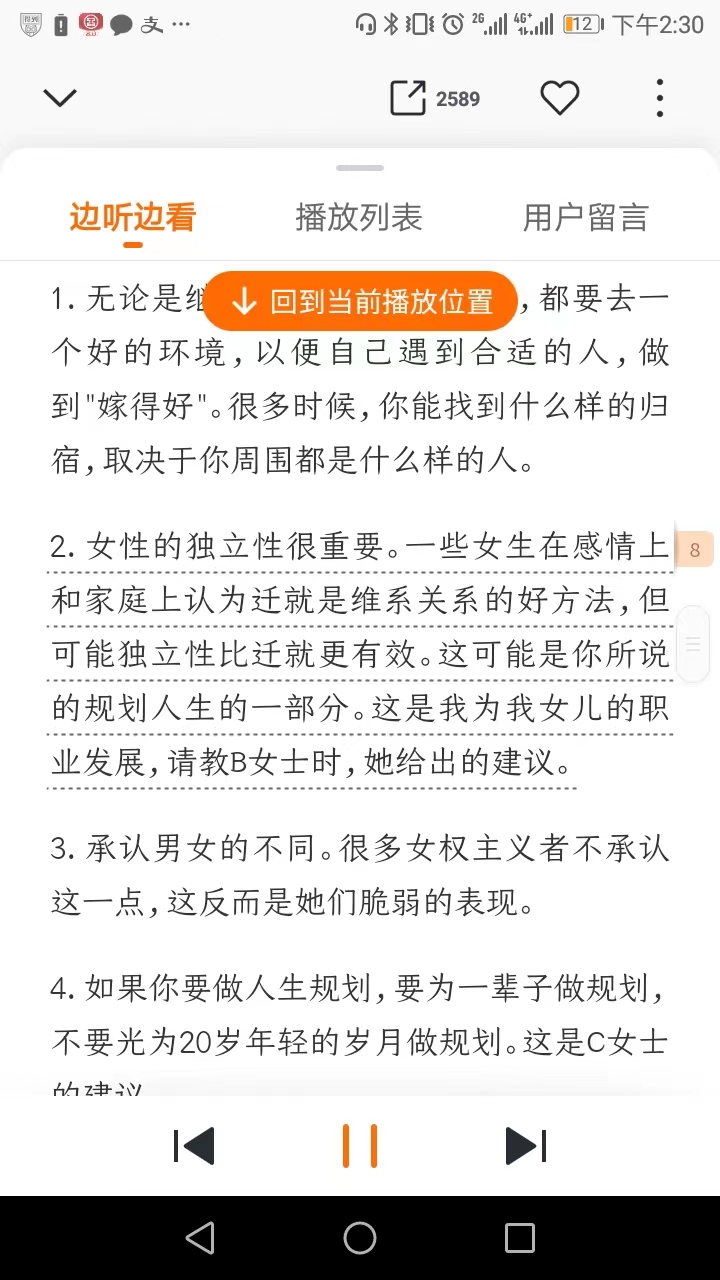
Task: Share this audio via the 2589 icon
Action: pos(435,98)
